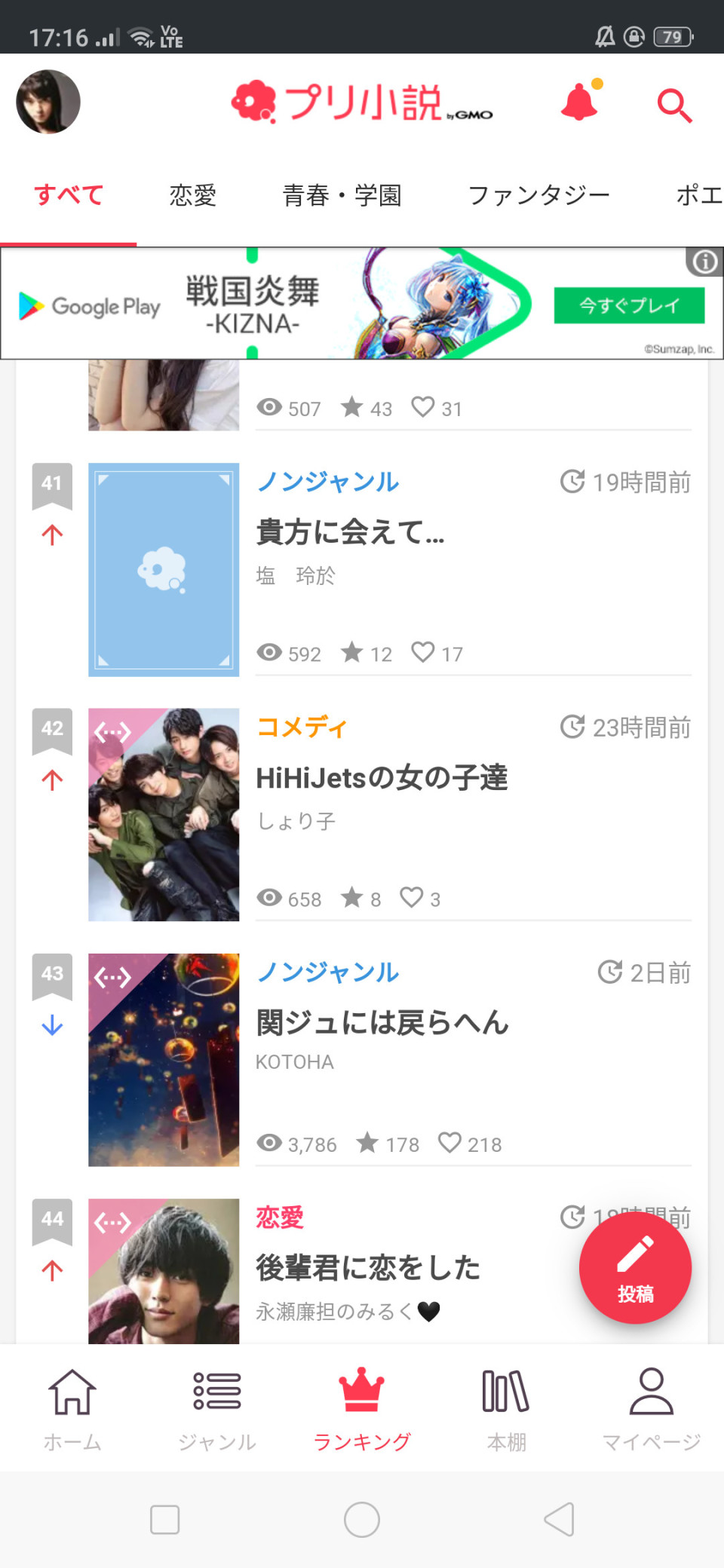The image size is (724, 1568).
Task: Open the novel 貴方に会えて…
Action: click(350, 532)
